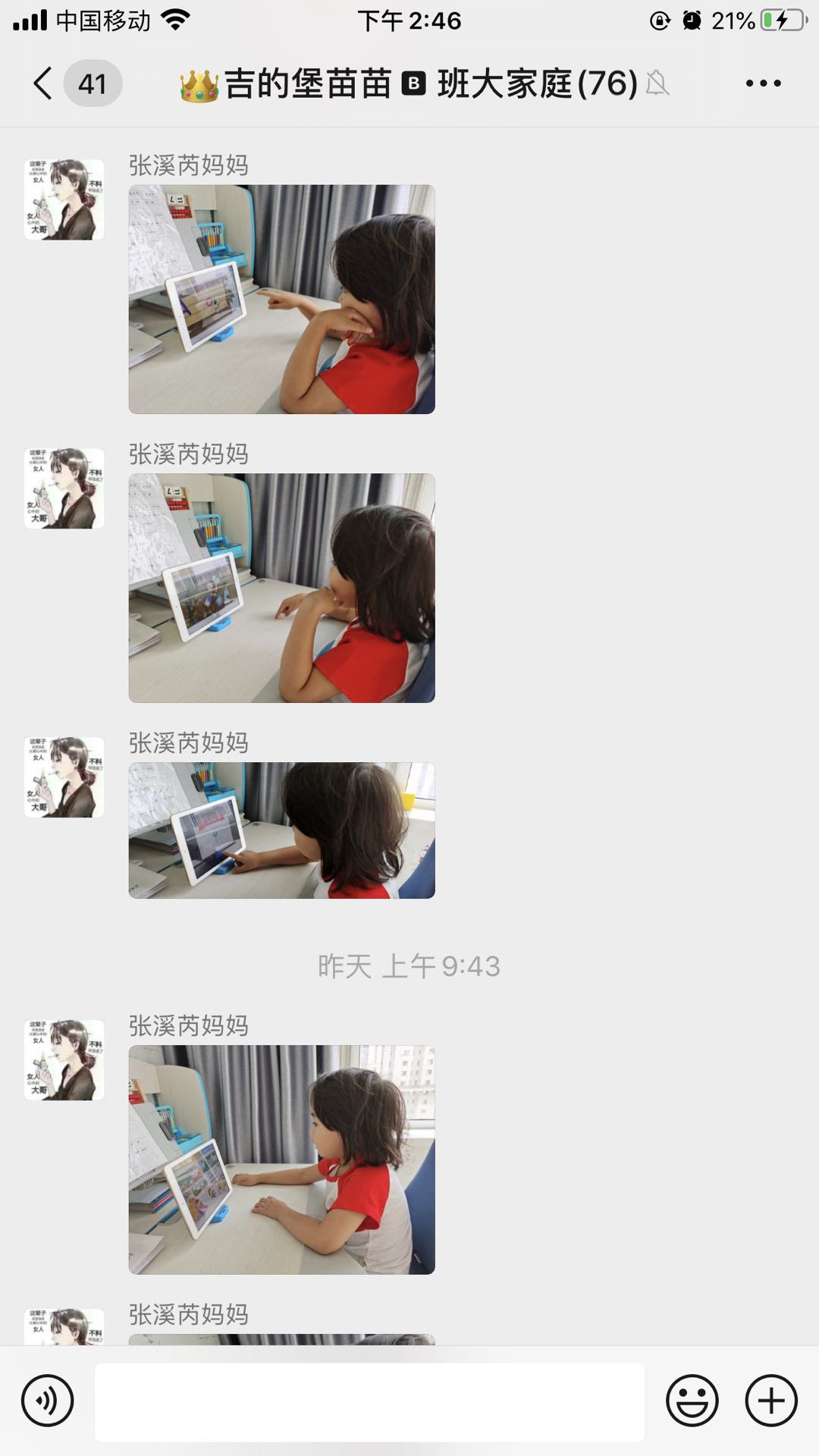The image size is (819, 1456).
Task: Open third photo with girl touching tablet screen
Action: tap(281, 830)
